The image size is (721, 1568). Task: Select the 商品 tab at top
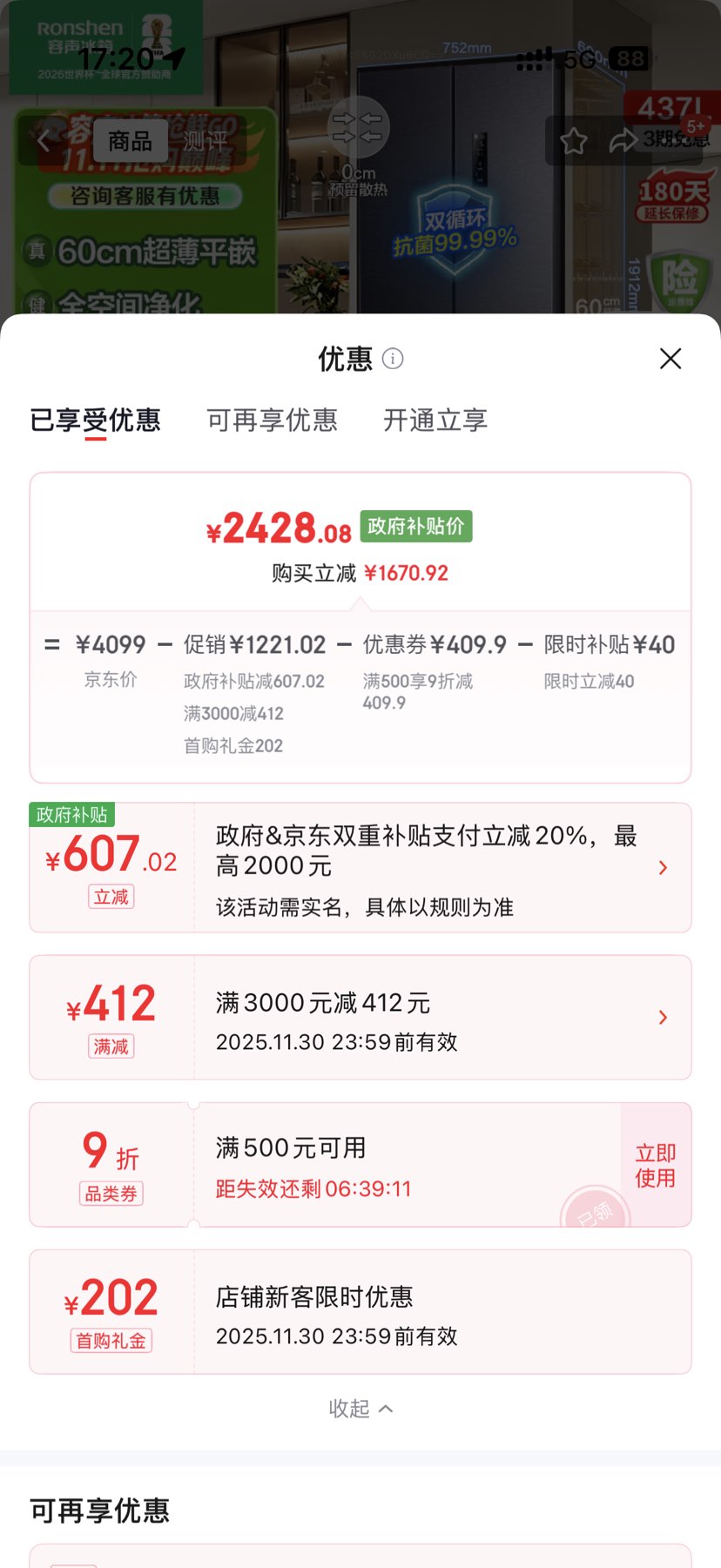coord(129,141)
